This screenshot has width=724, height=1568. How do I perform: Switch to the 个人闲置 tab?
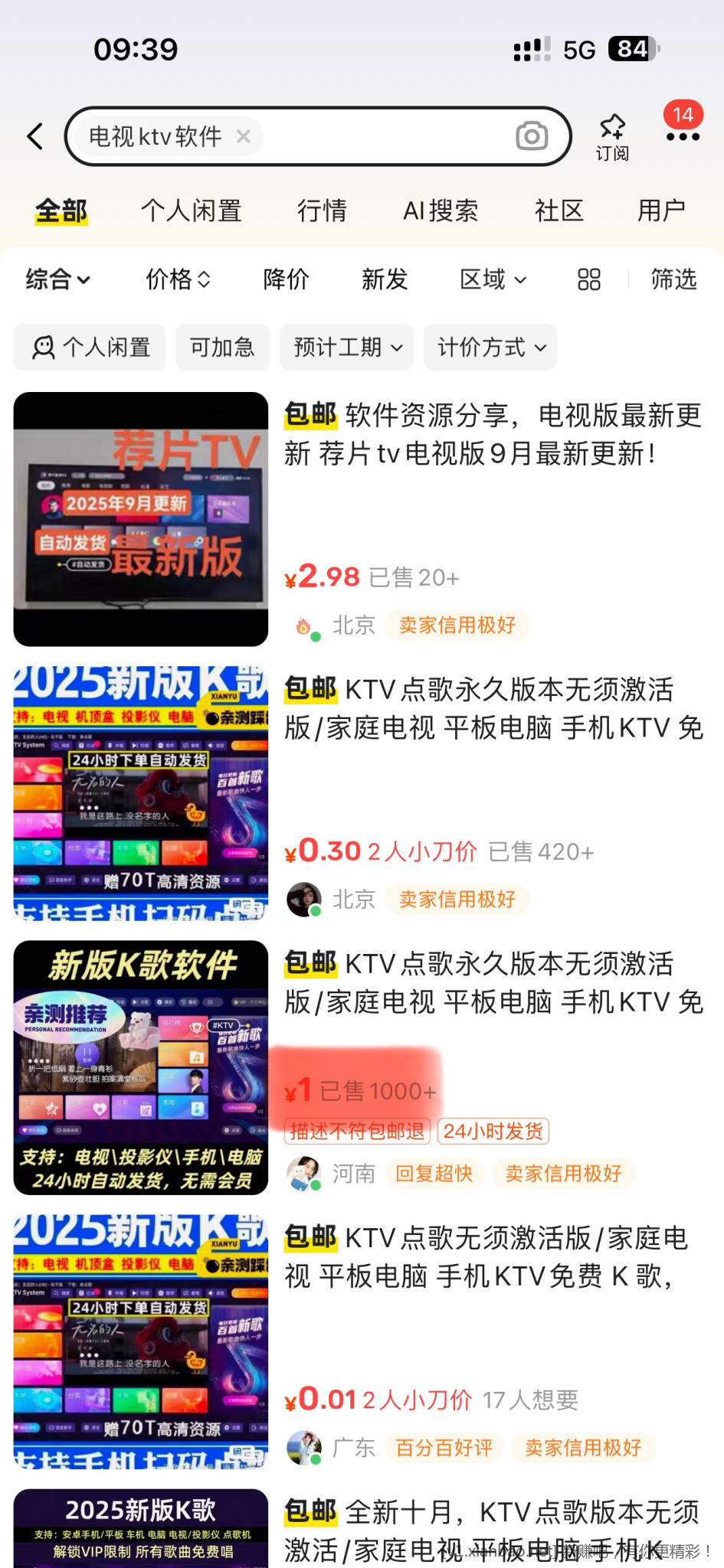coord(191,211)
